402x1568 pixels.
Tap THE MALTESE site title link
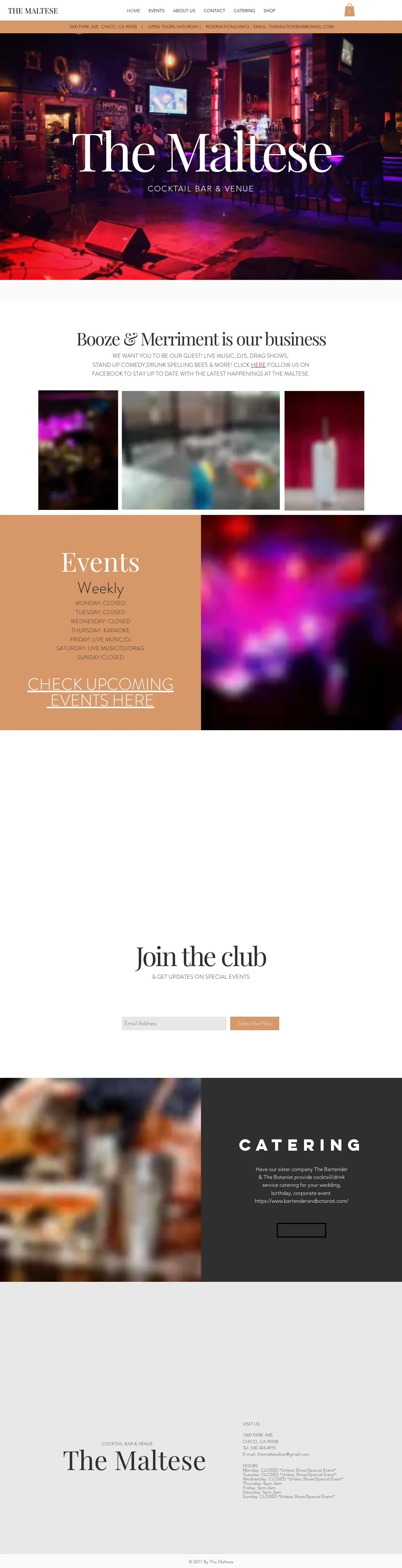click(33, 11)
